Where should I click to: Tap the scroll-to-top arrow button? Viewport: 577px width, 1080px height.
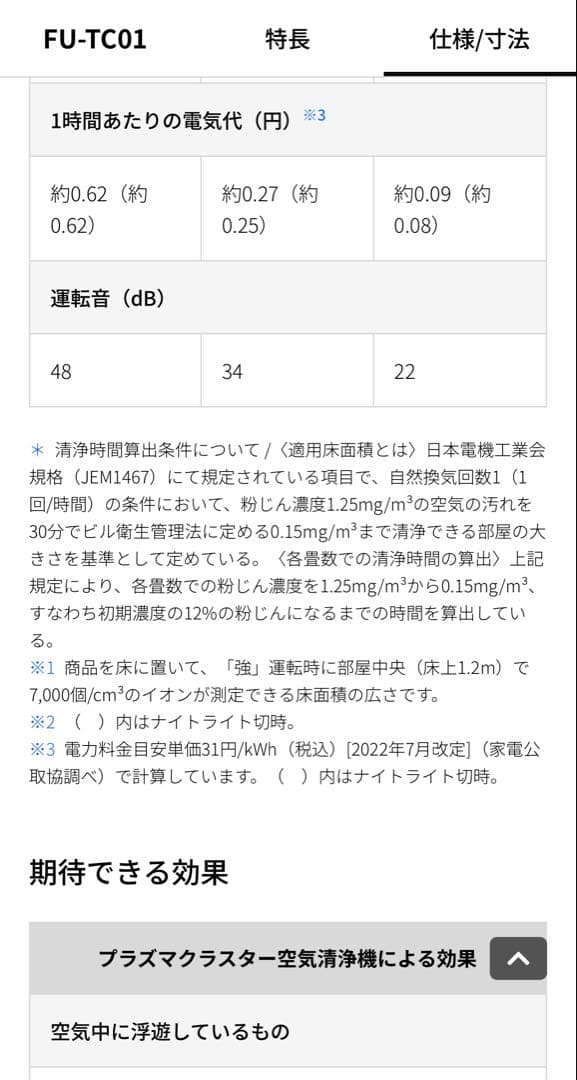tap(518, 958)
